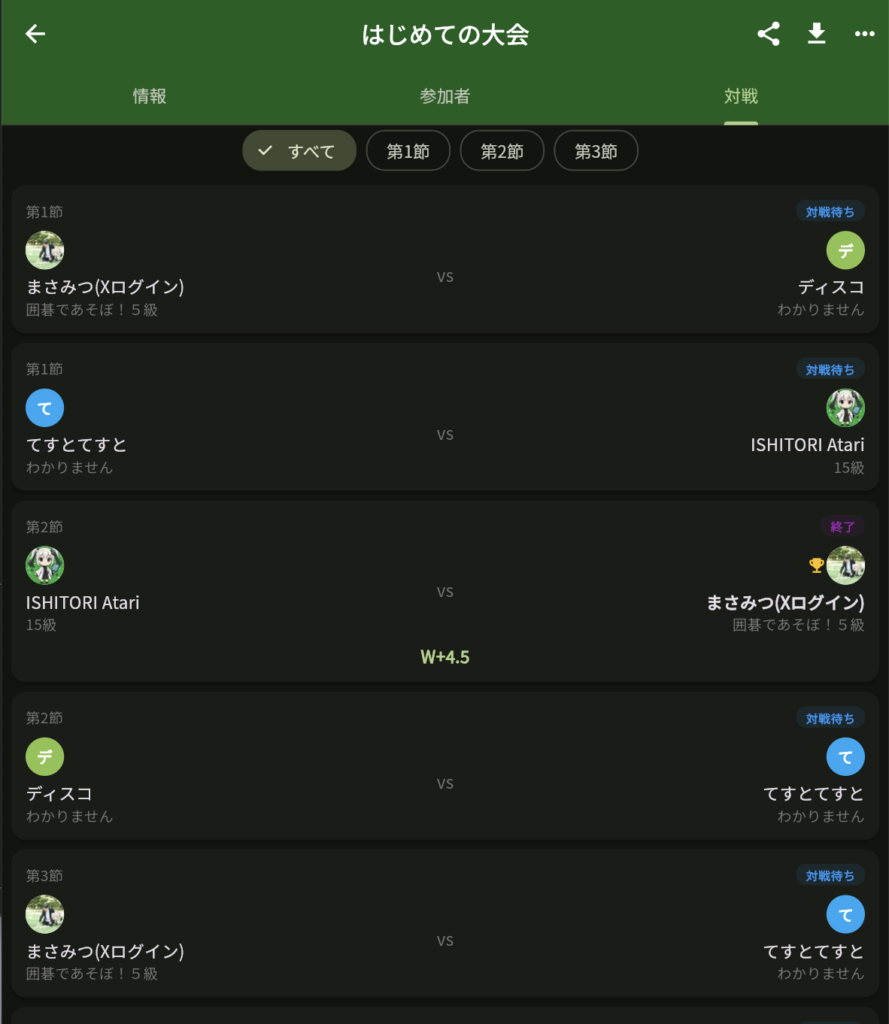Open 第2節 match ディスコ vs てすとてすと

(445, 766)
